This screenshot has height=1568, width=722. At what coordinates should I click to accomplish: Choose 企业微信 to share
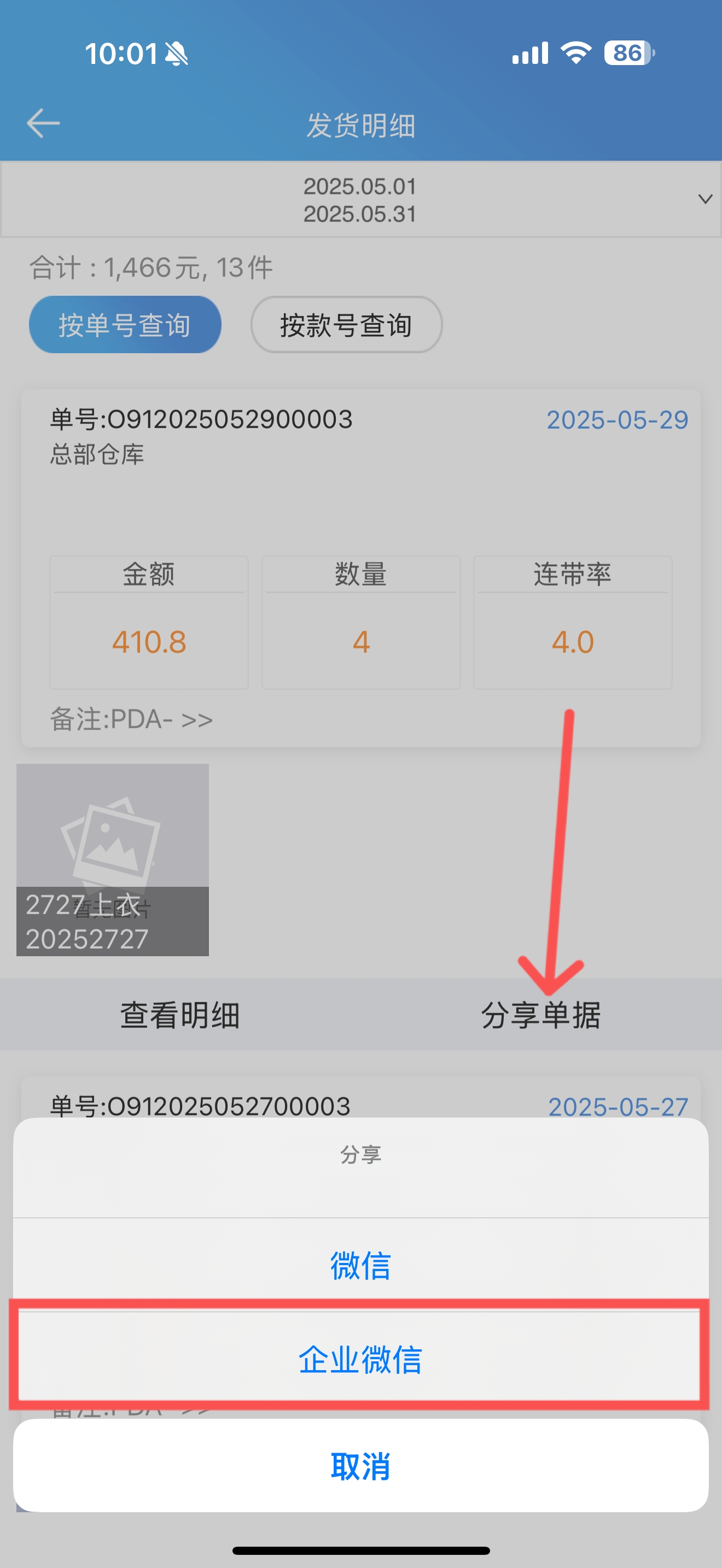tap(360, 1359)
